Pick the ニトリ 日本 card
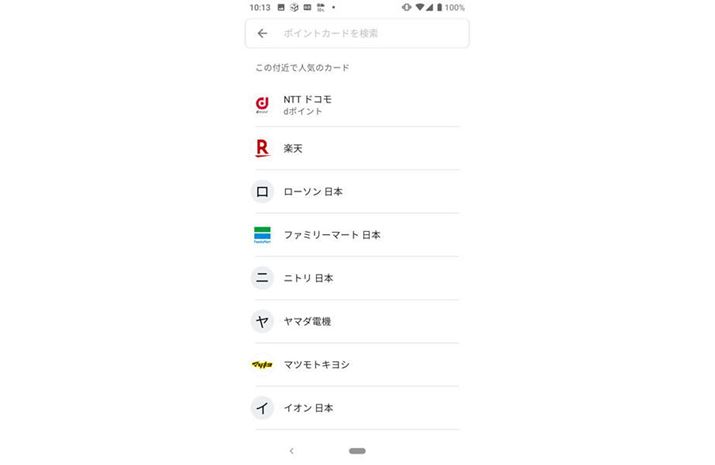The height and width of the screenshot is (465, 715). tap(356, 278)
